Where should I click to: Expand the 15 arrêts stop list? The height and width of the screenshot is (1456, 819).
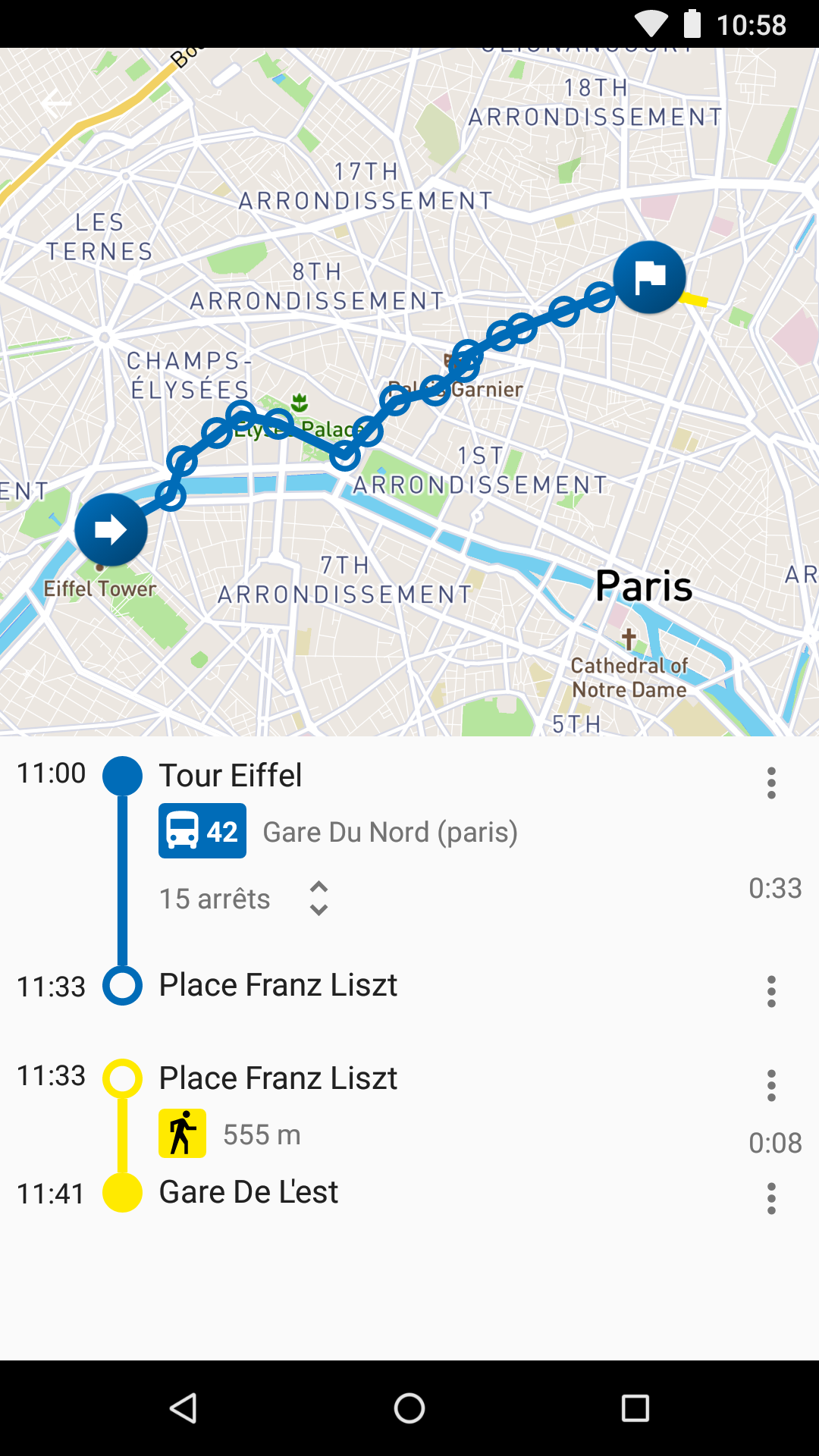click(318, 899)
